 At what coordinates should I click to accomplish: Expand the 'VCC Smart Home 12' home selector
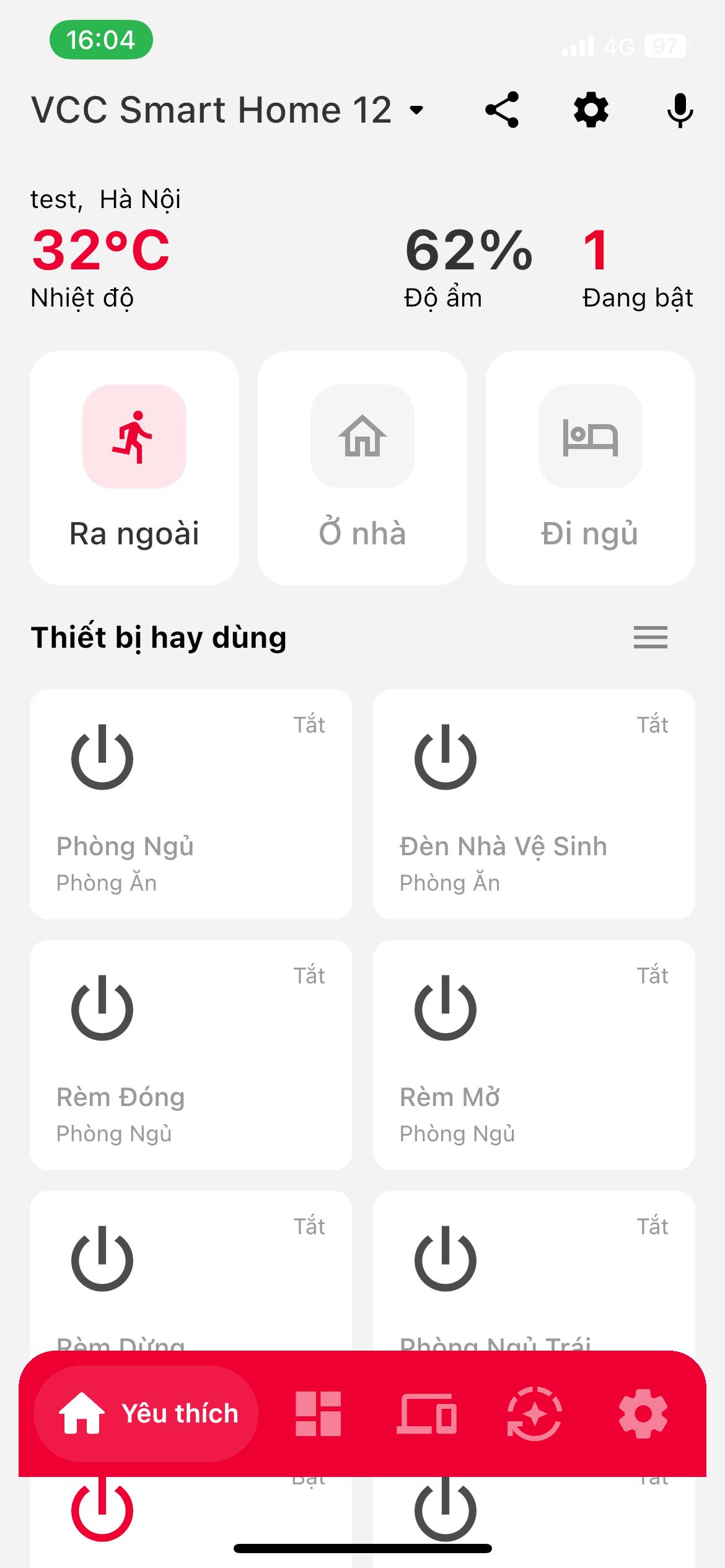click(416, 110)
